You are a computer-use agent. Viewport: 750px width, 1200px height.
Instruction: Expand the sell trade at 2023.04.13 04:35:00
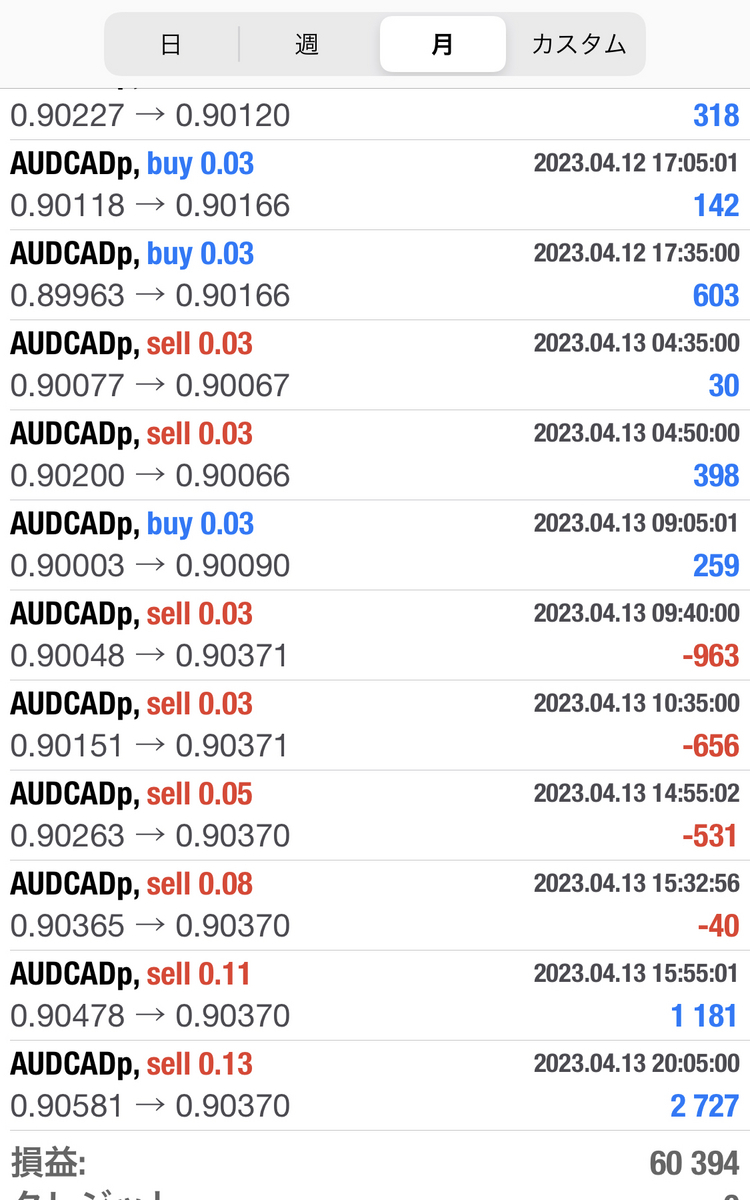pyautogui.click(x=375, y=365)
